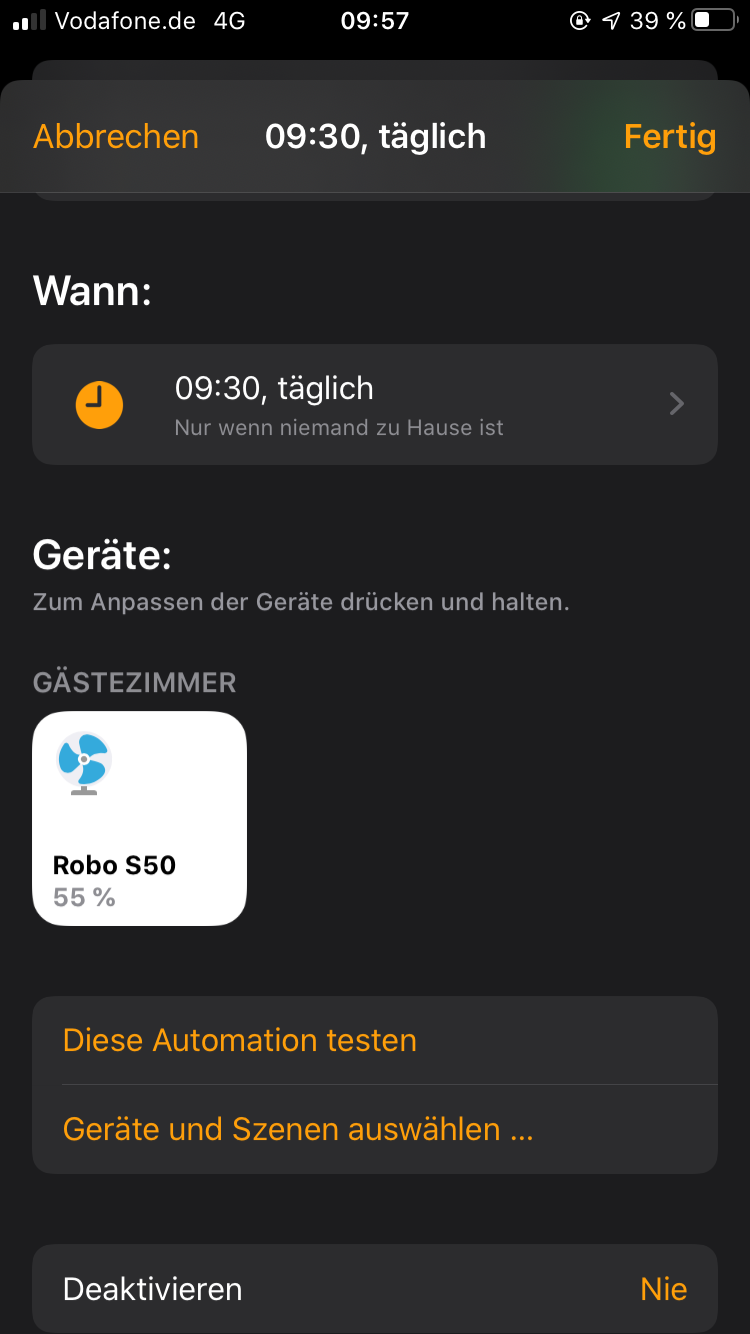Image resolution: width=750 pixels, height=1334 pixels.
Task: Cancel editing with Abbrechen
Action: click(x=116, y=137)
